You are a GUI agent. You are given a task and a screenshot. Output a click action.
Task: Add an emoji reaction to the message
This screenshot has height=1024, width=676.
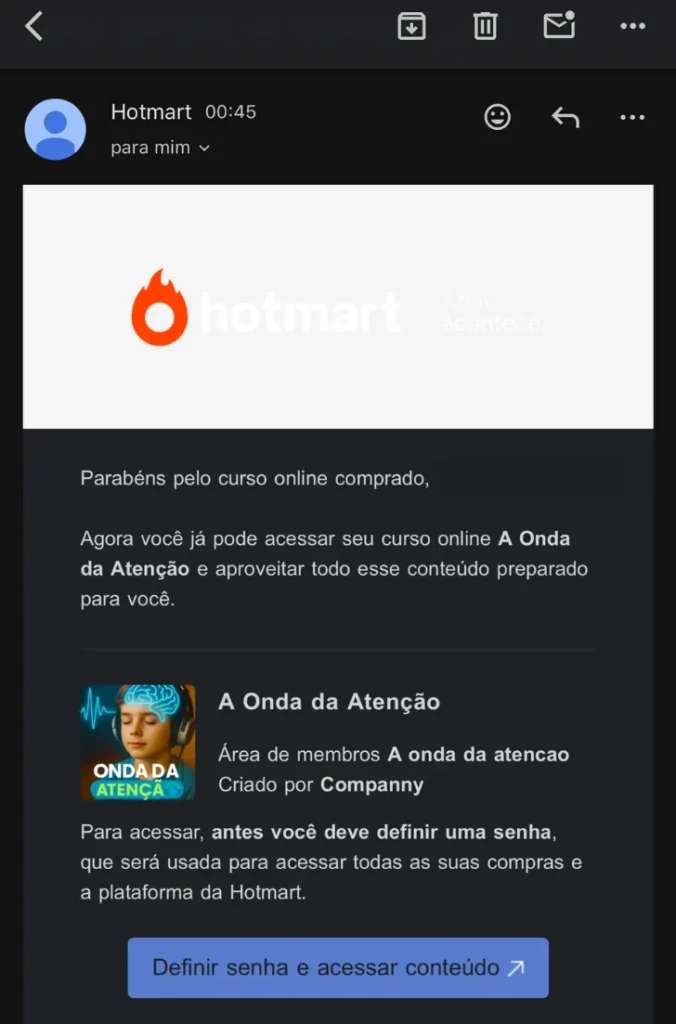pyautogui.click(x=497, y=118)
